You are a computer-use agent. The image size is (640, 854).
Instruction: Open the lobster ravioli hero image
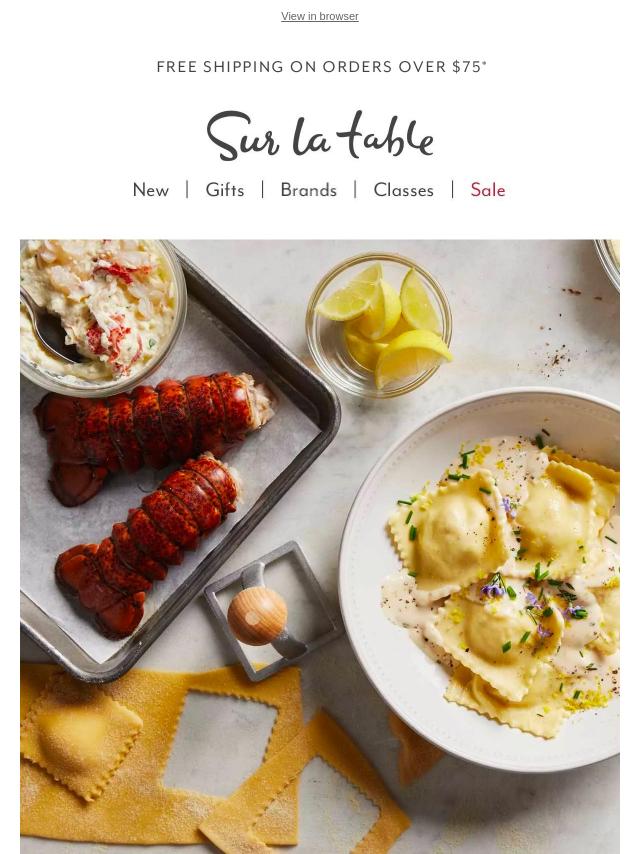tap(320, 545)
